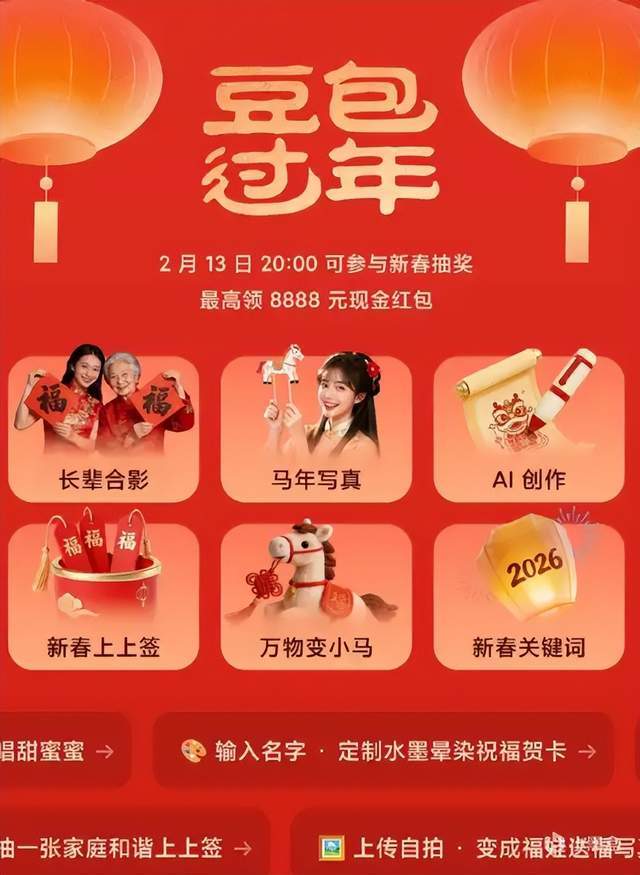The height and width of the screenshot is (875, 640).
Task: Select the 唱甜蜜蜜 suggestion chip
Action: (x=62, y=750)
